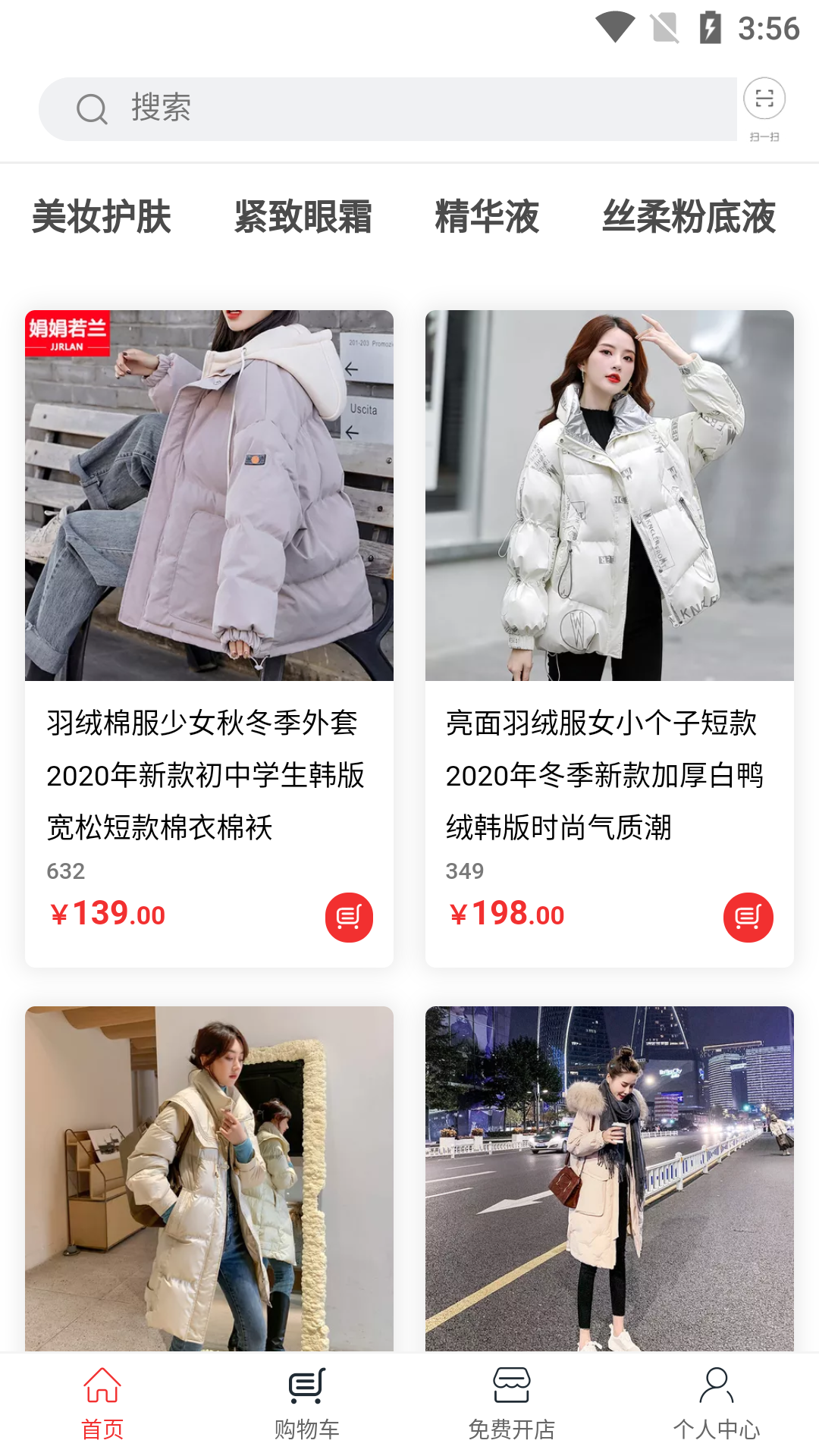Open the 丝柔粉底液 category
819x1456 pixels.
689,217
